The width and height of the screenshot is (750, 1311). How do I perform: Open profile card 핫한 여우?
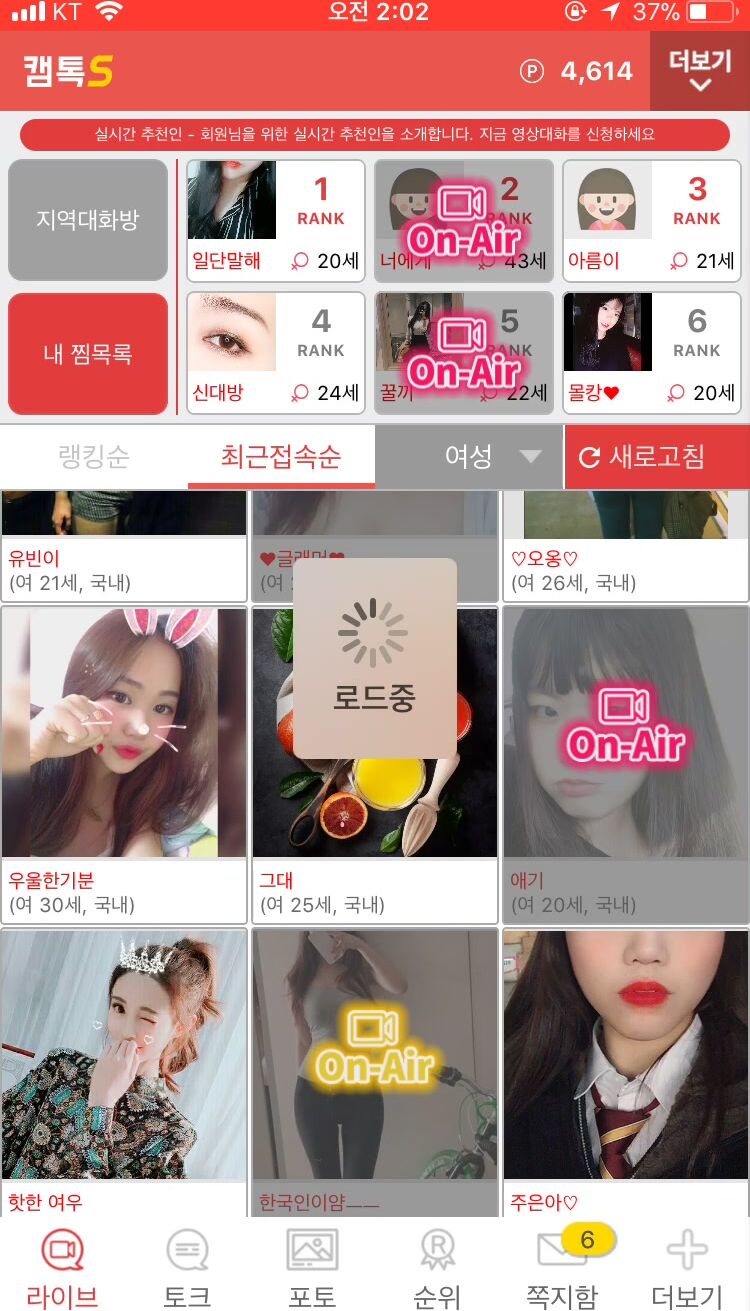(x=124, y=1072)
